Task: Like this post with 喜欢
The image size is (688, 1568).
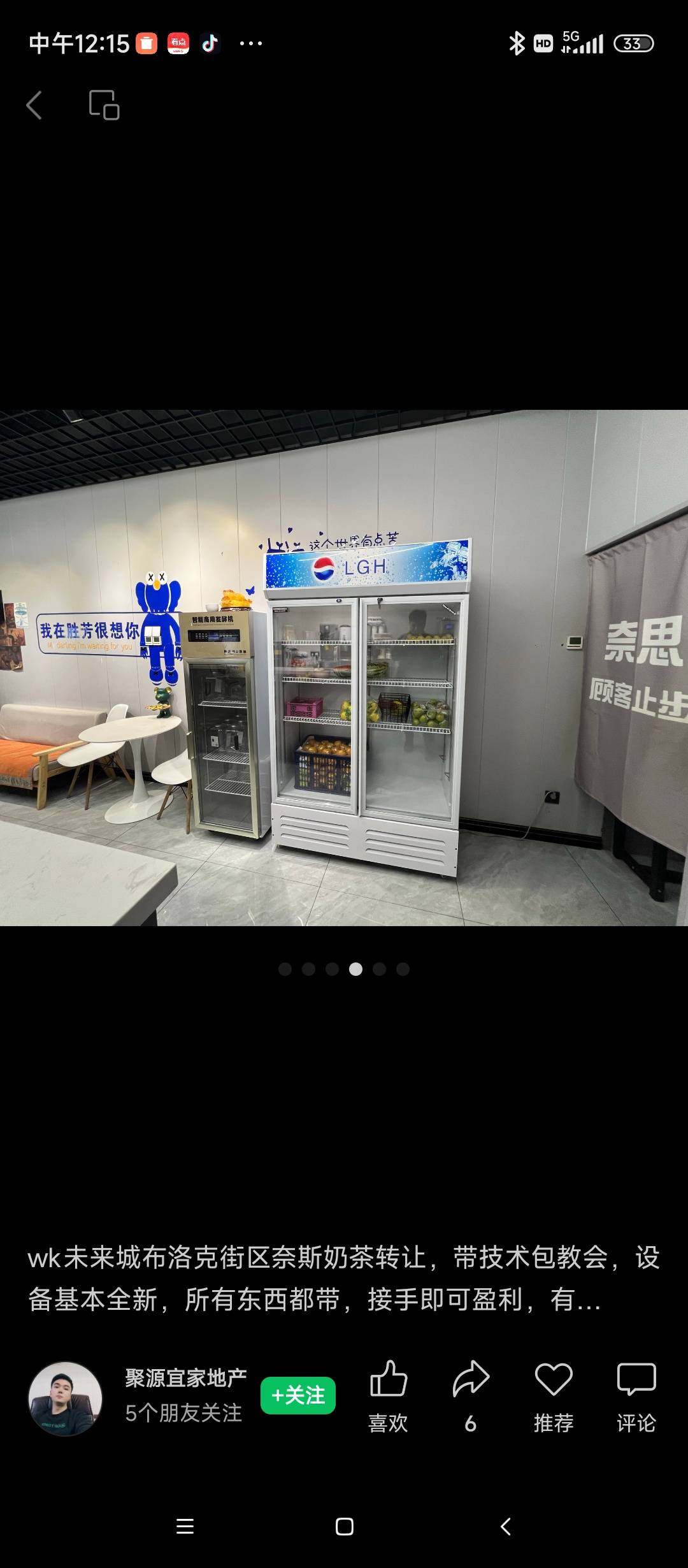Action: coord(388,1396)
